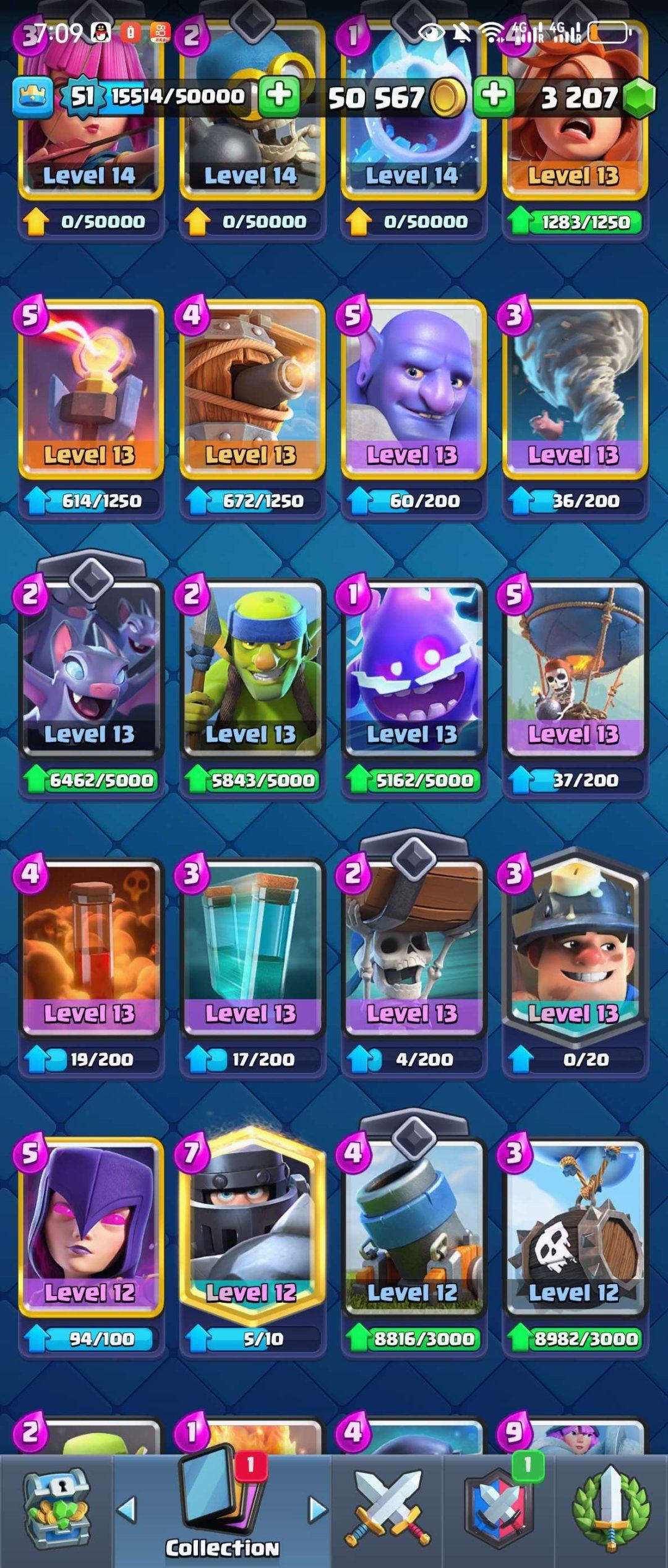Viewport: 668px width, 1568px height.
Task: Select the Miner card
Action: pyautogui.click(x=574, y=946)
